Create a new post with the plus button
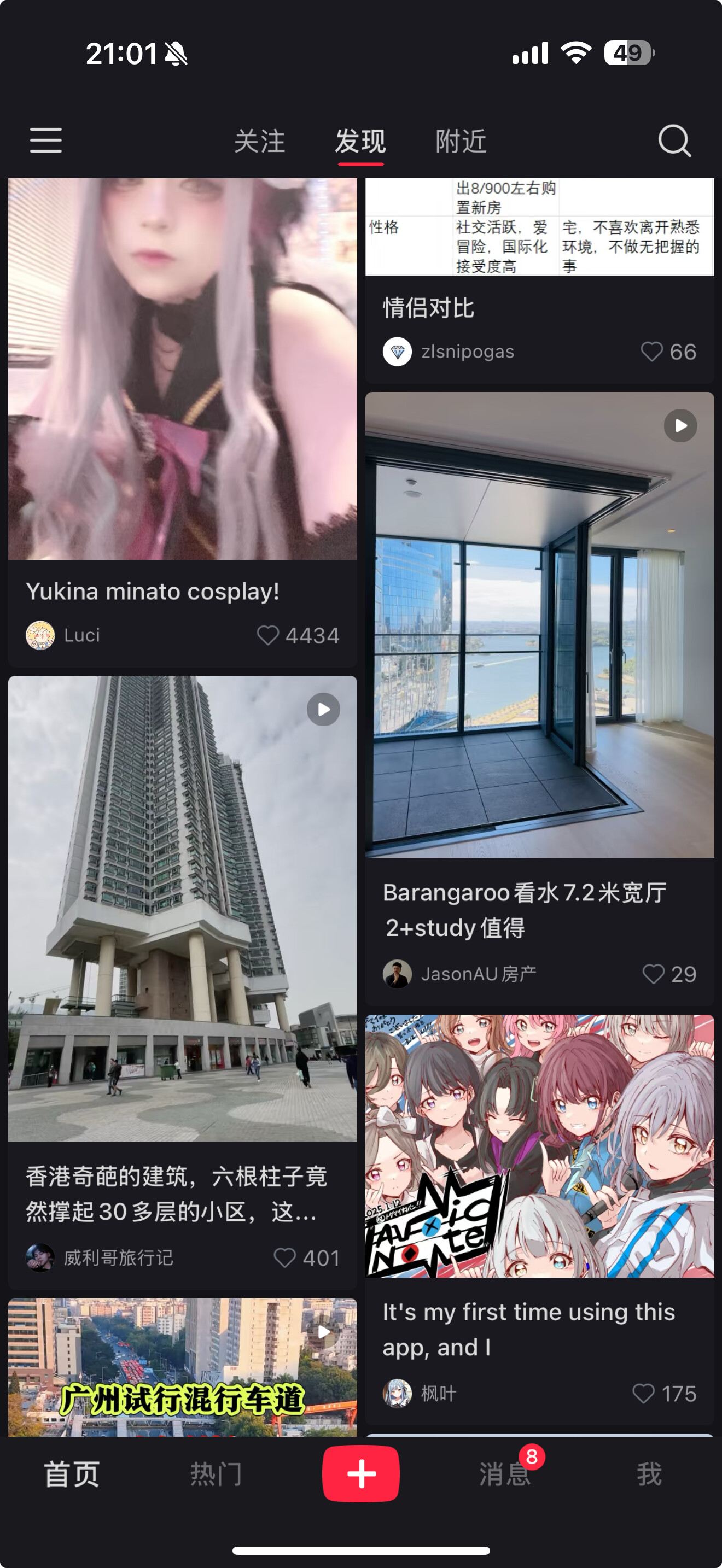722x1568 pixels. [x=361, y=1475]
